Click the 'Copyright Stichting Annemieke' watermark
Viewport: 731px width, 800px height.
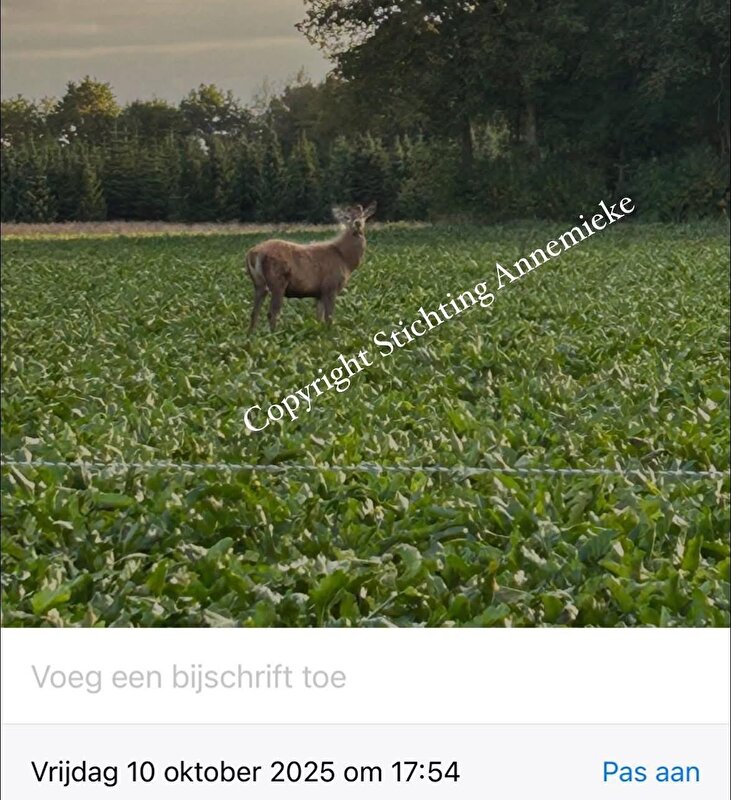(440, 310)
